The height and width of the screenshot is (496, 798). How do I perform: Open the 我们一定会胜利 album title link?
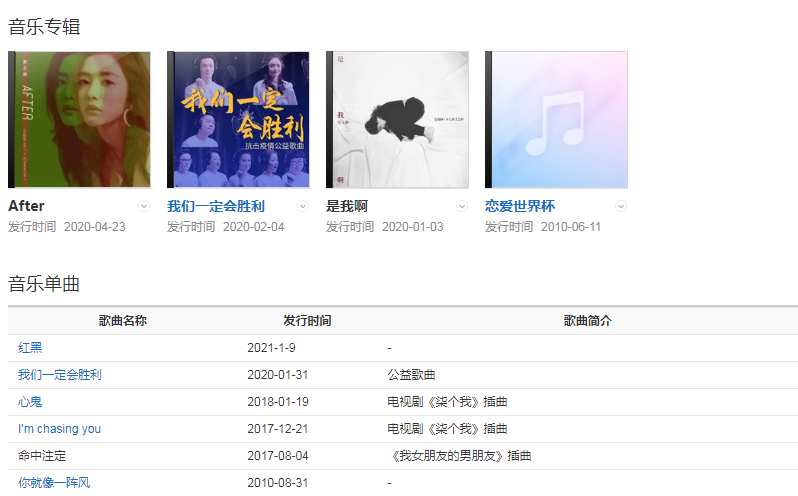(216, 206)
